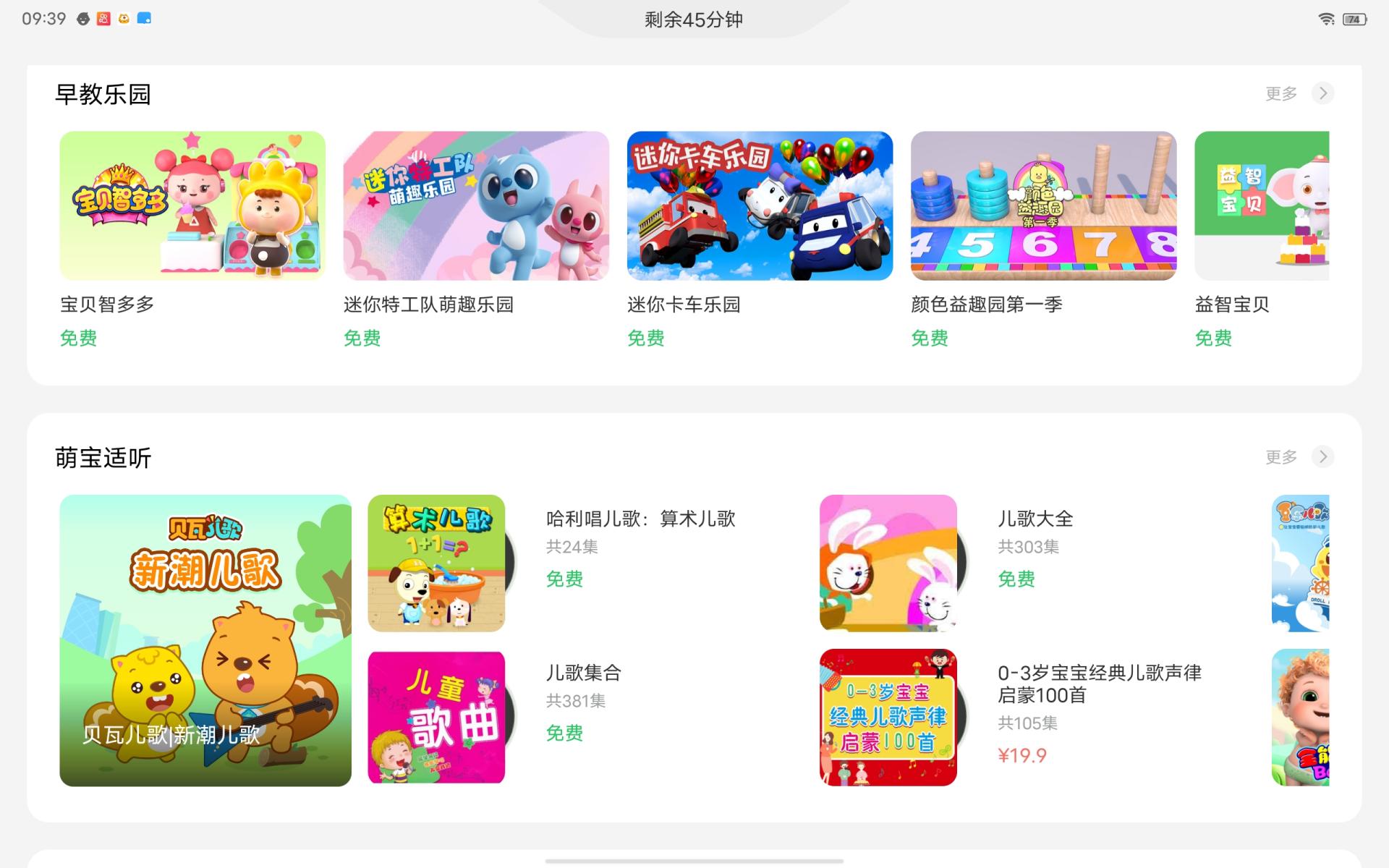Open the 儿歌大全 album with 303 episodes
The image size is (1389, 868).
click(888, 563)
